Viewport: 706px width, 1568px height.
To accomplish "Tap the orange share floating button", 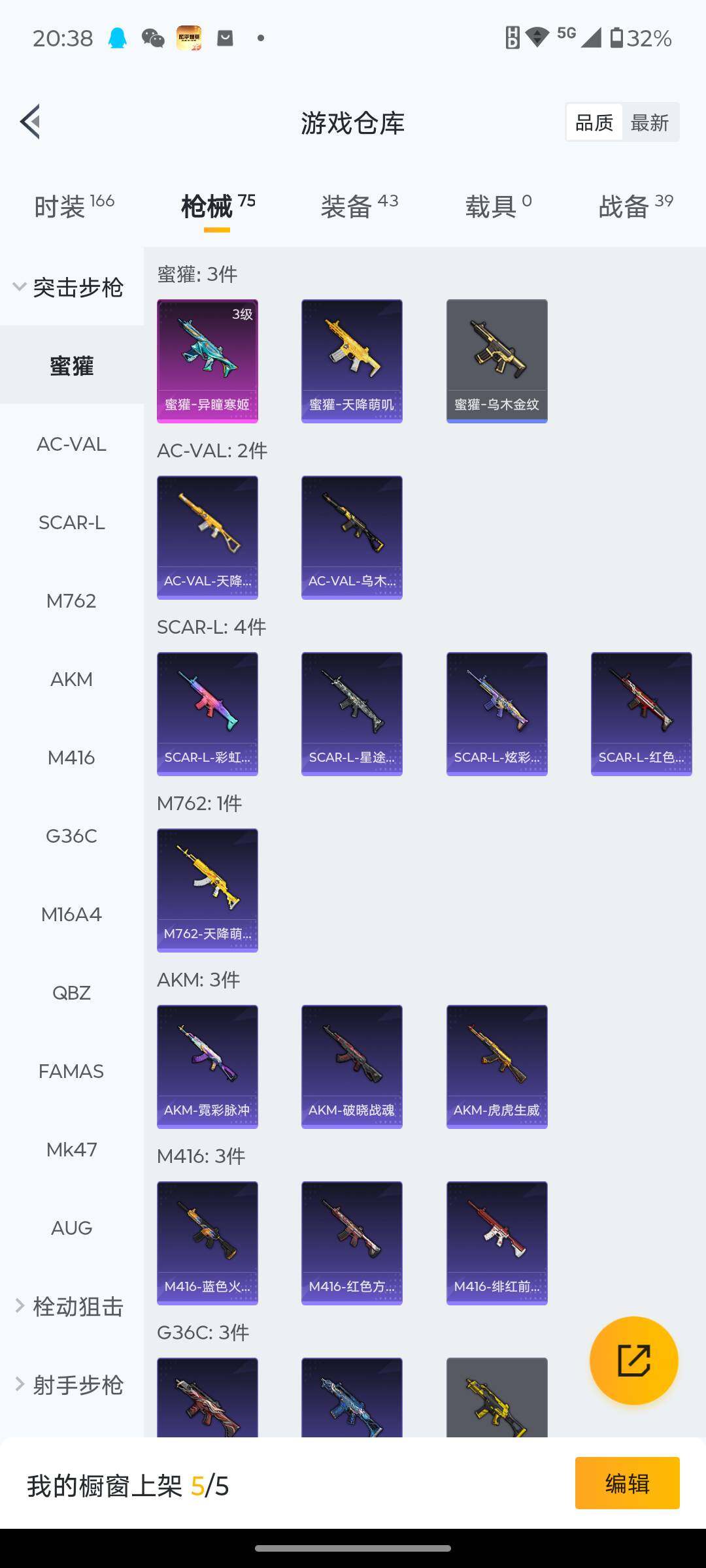I will coord(633,1360).
